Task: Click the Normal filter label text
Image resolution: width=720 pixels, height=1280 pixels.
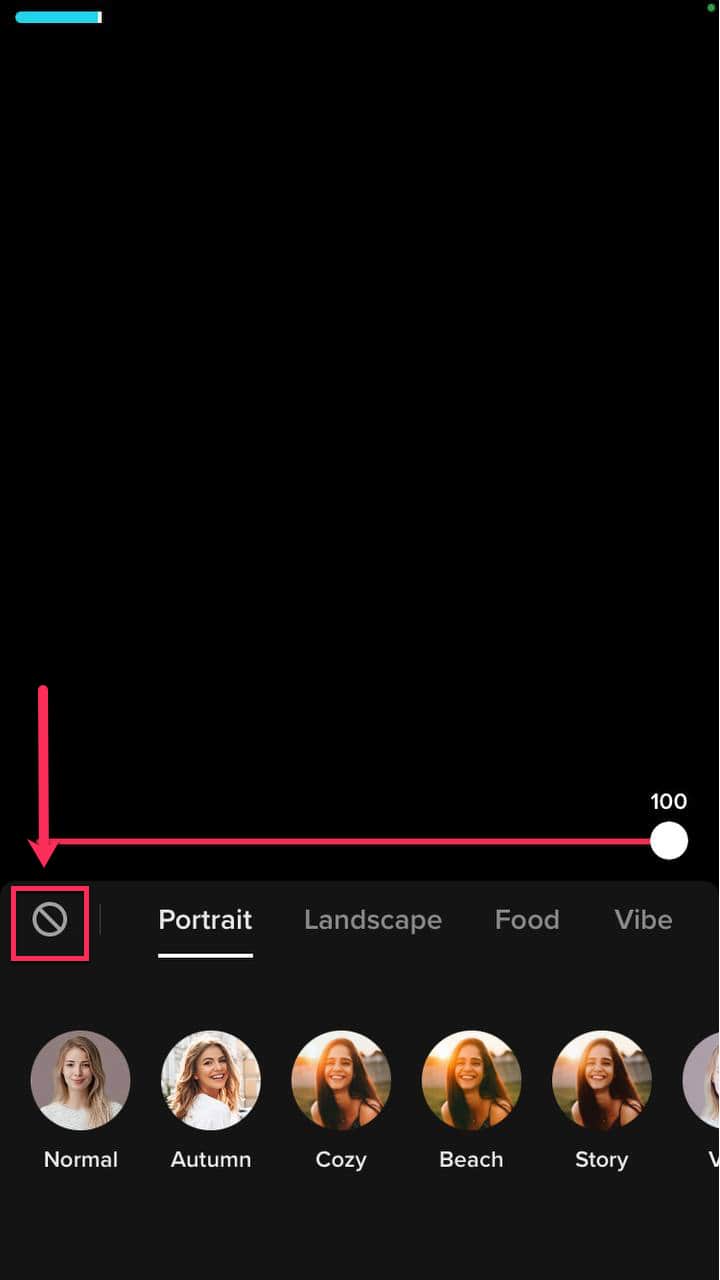Action: pos(80,1159)
